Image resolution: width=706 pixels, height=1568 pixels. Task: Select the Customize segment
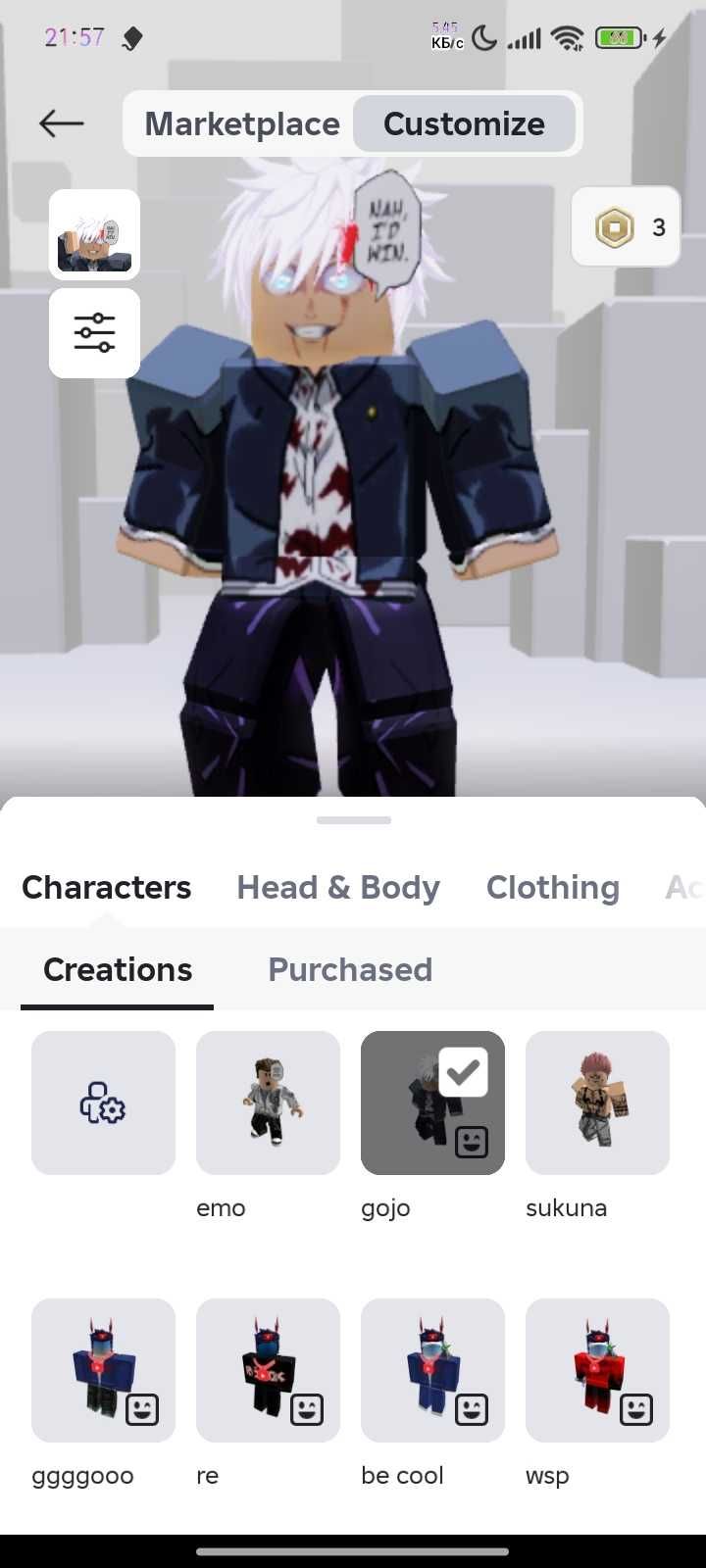click(x=464, y=123)
